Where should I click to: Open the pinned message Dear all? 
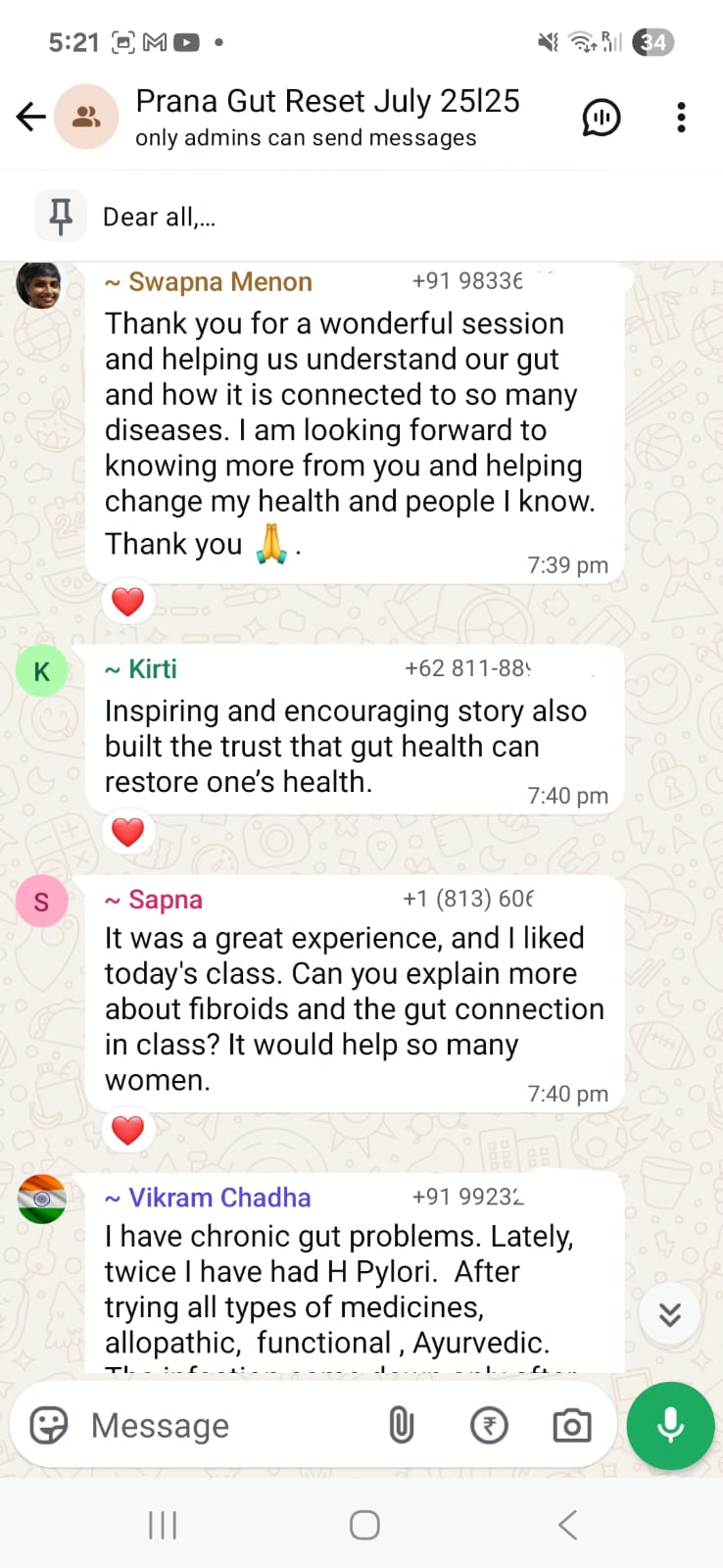294,217
